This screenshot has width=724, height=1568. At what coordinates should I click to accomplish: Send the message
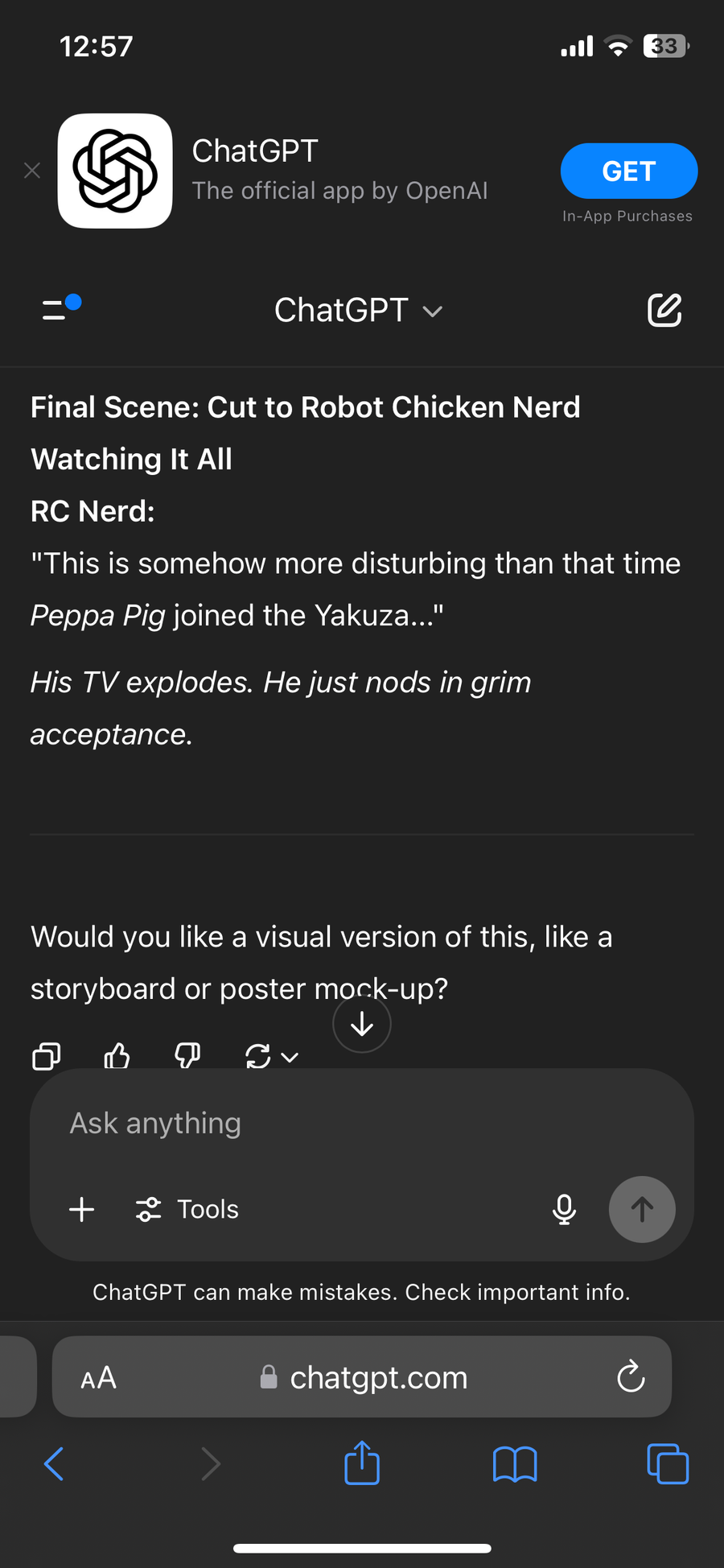coord(642,1209)
